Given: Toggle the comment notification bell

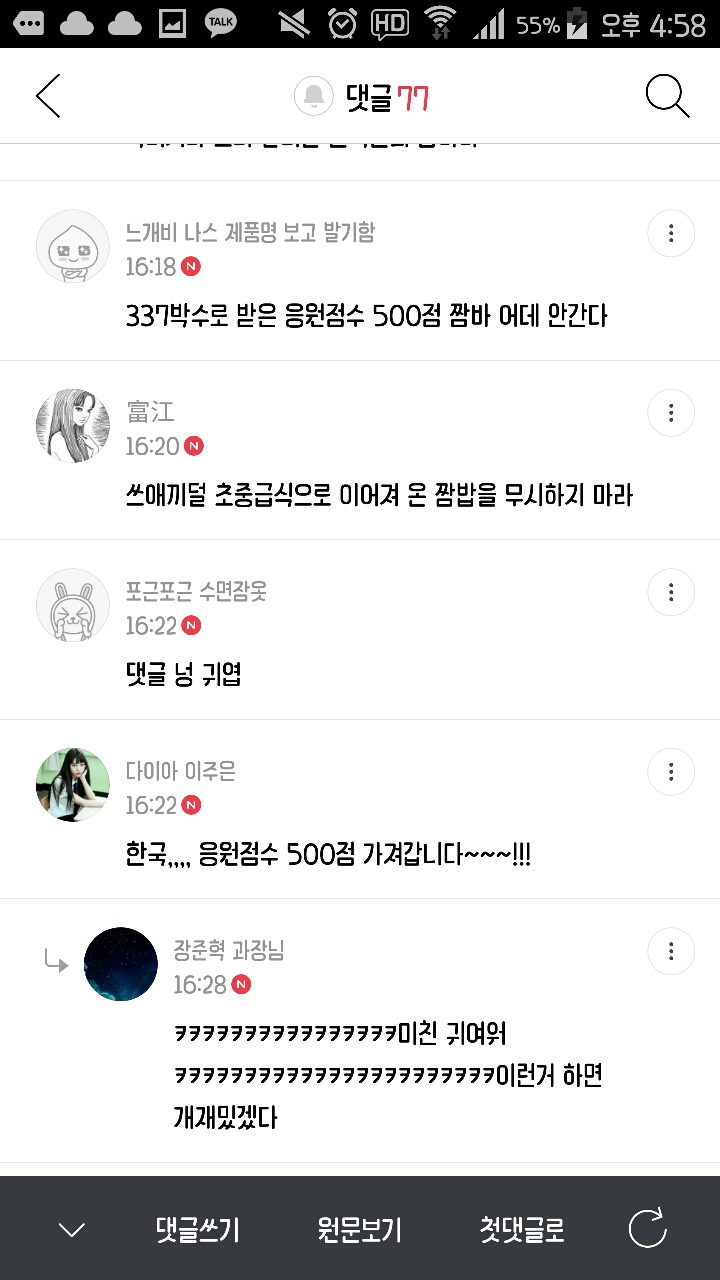Looking at the screenshot, I should pyautogui.click(x=313, y=96).
